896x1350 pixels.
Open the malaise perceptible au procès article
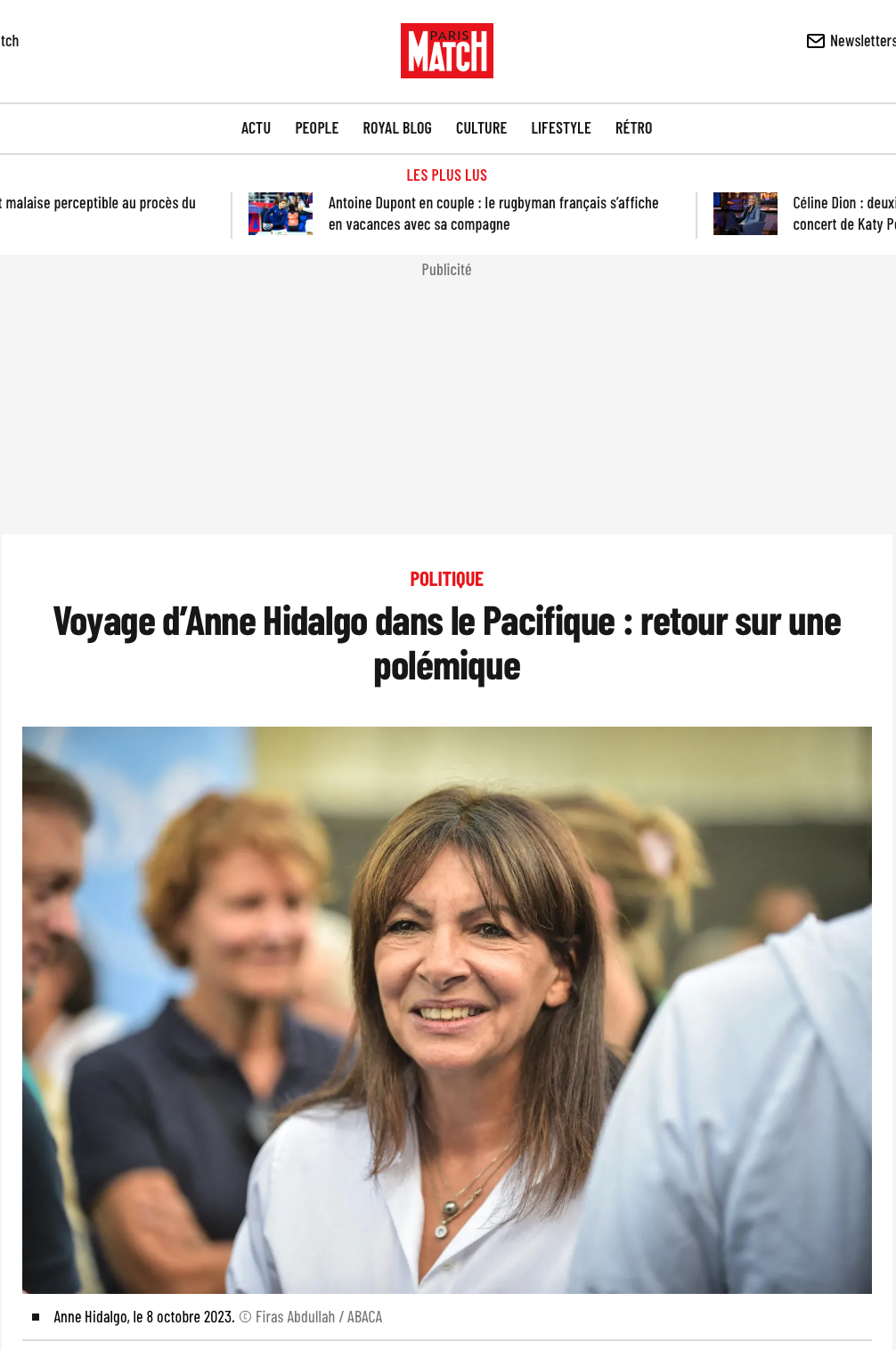[x=98, y=204]
